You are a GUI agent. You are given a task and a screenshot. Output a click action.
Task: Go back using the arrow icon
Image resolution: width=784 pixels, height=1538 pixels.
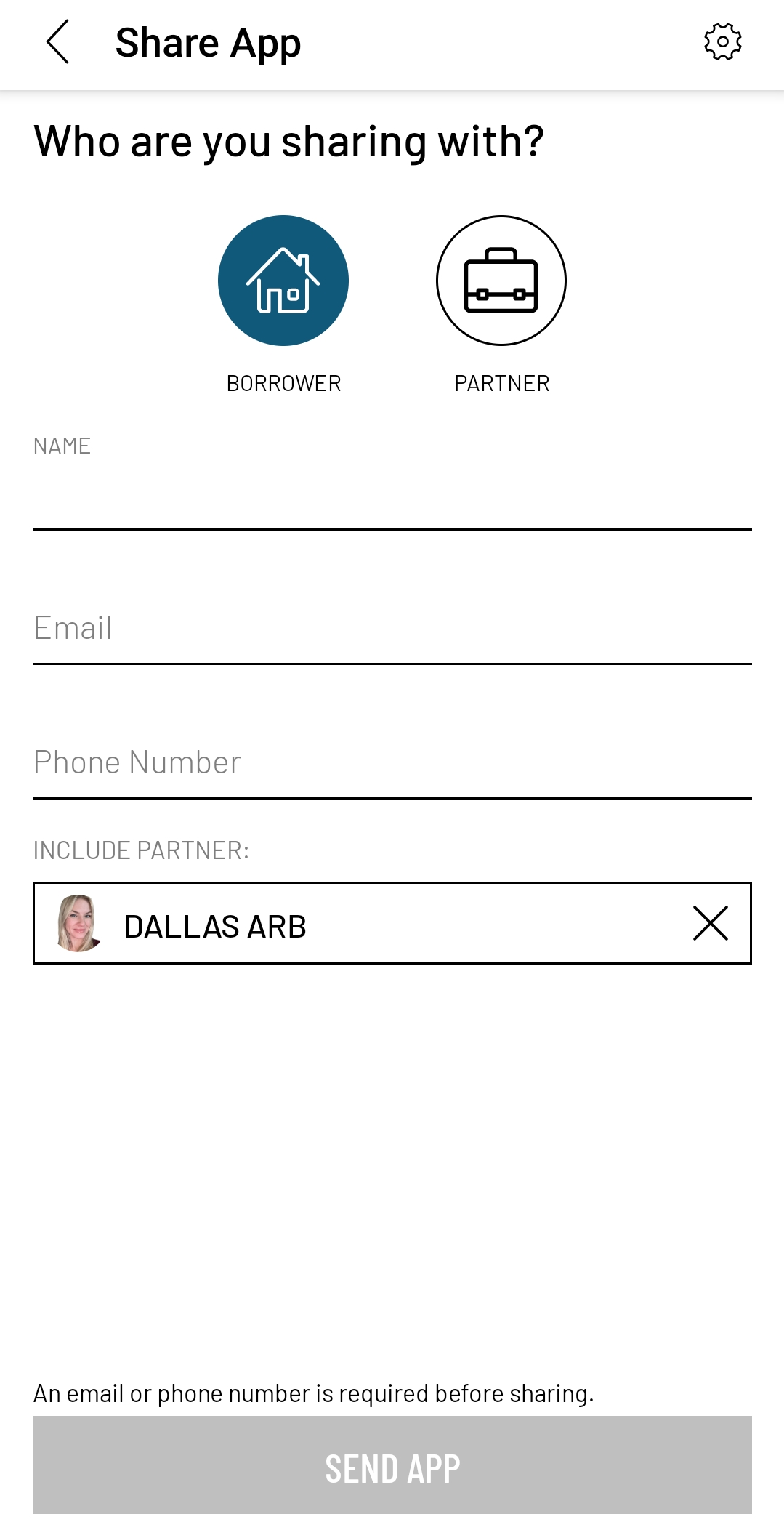[x=57, y=42]
